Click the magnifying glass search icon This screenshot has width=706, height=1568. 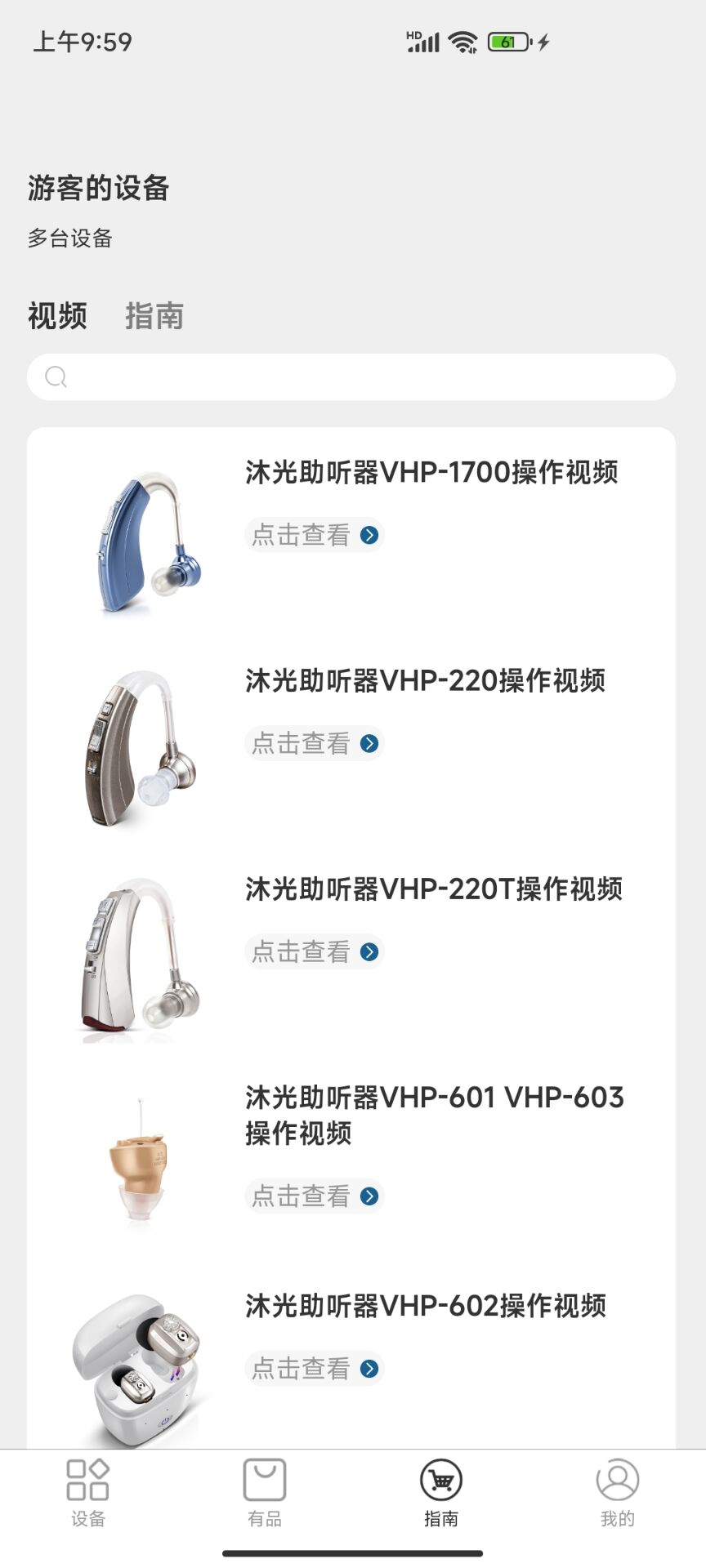point(55,376)
